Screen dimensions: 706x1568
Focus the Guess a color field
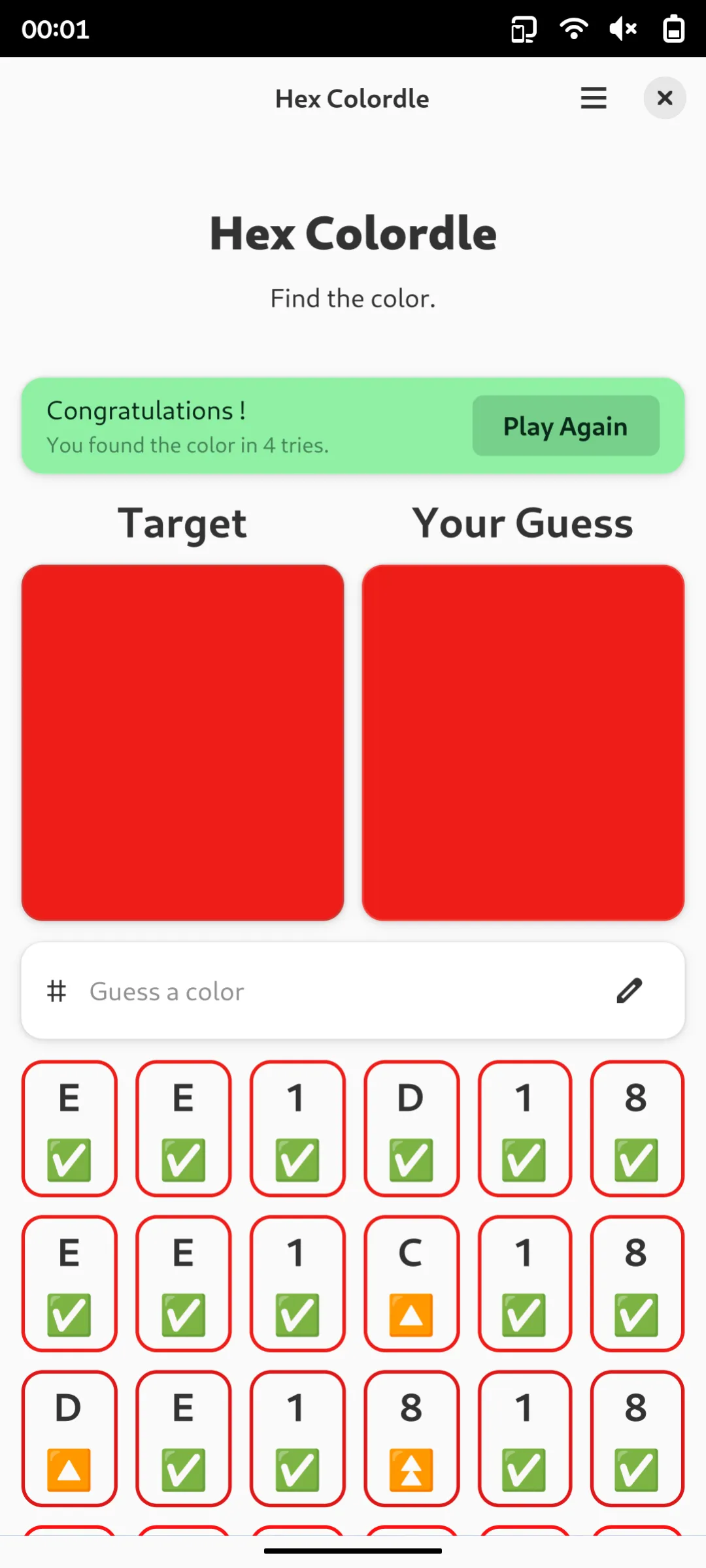click(327, 991)
